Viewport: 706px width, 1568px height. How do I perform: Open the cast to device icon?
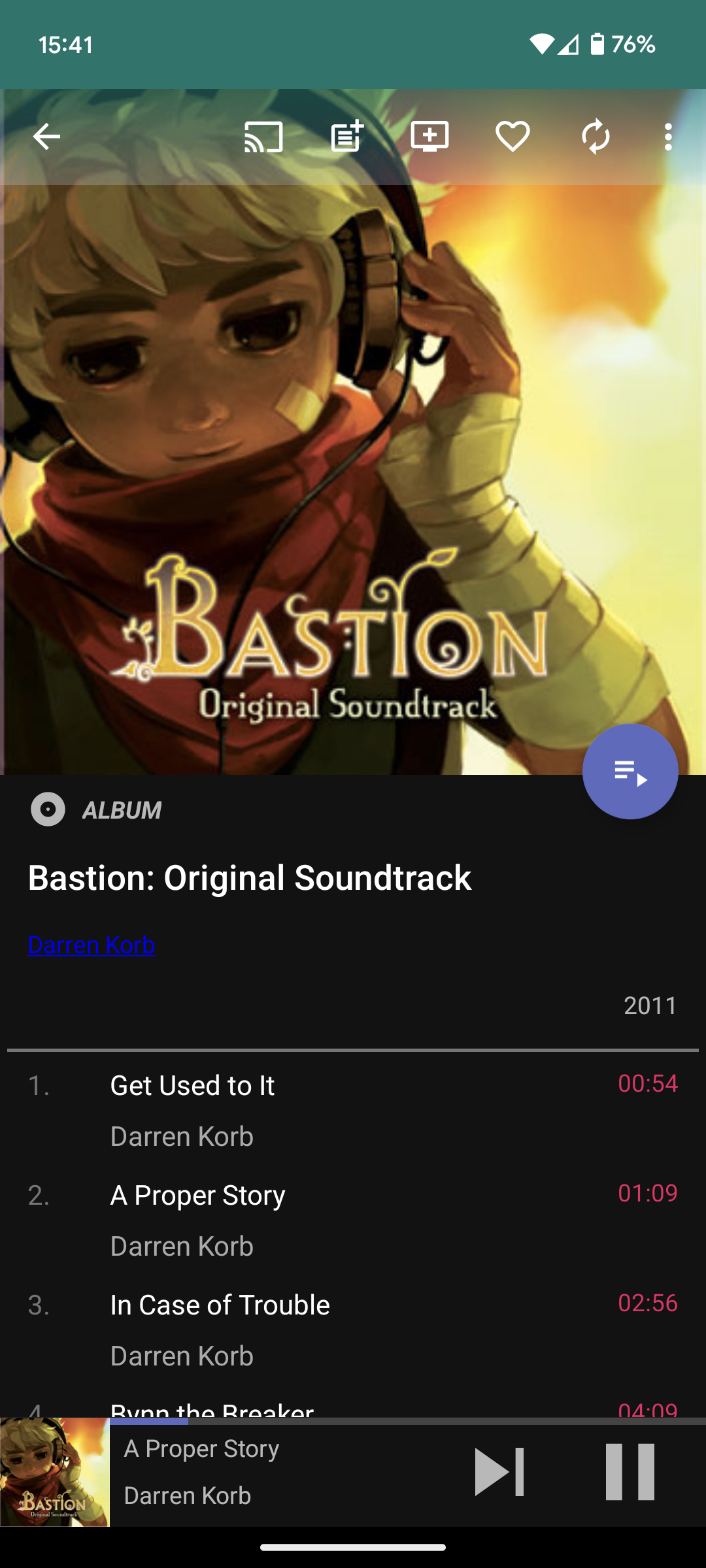(263, 137)
